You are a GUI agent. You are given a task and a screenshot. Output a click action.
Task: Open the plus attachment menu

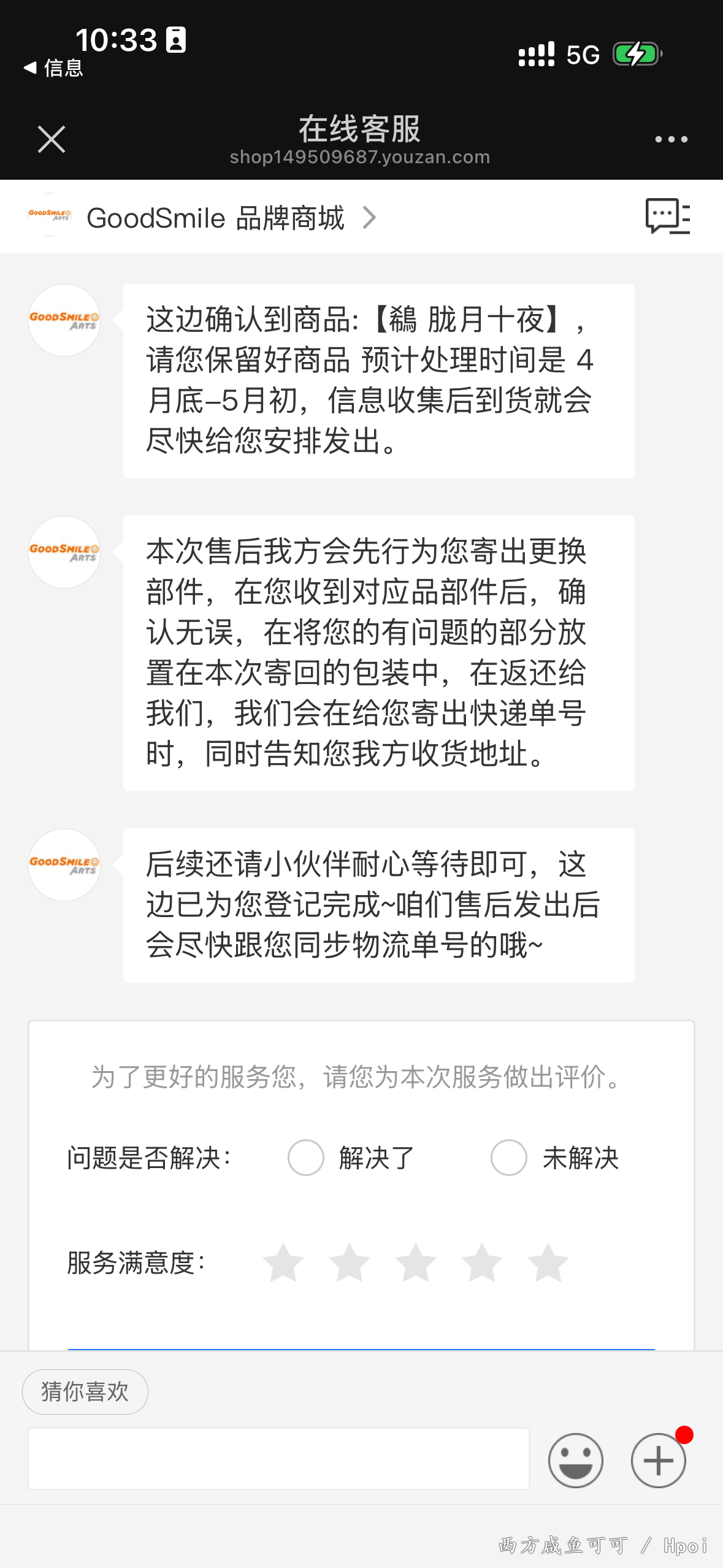pos(658,1460)
